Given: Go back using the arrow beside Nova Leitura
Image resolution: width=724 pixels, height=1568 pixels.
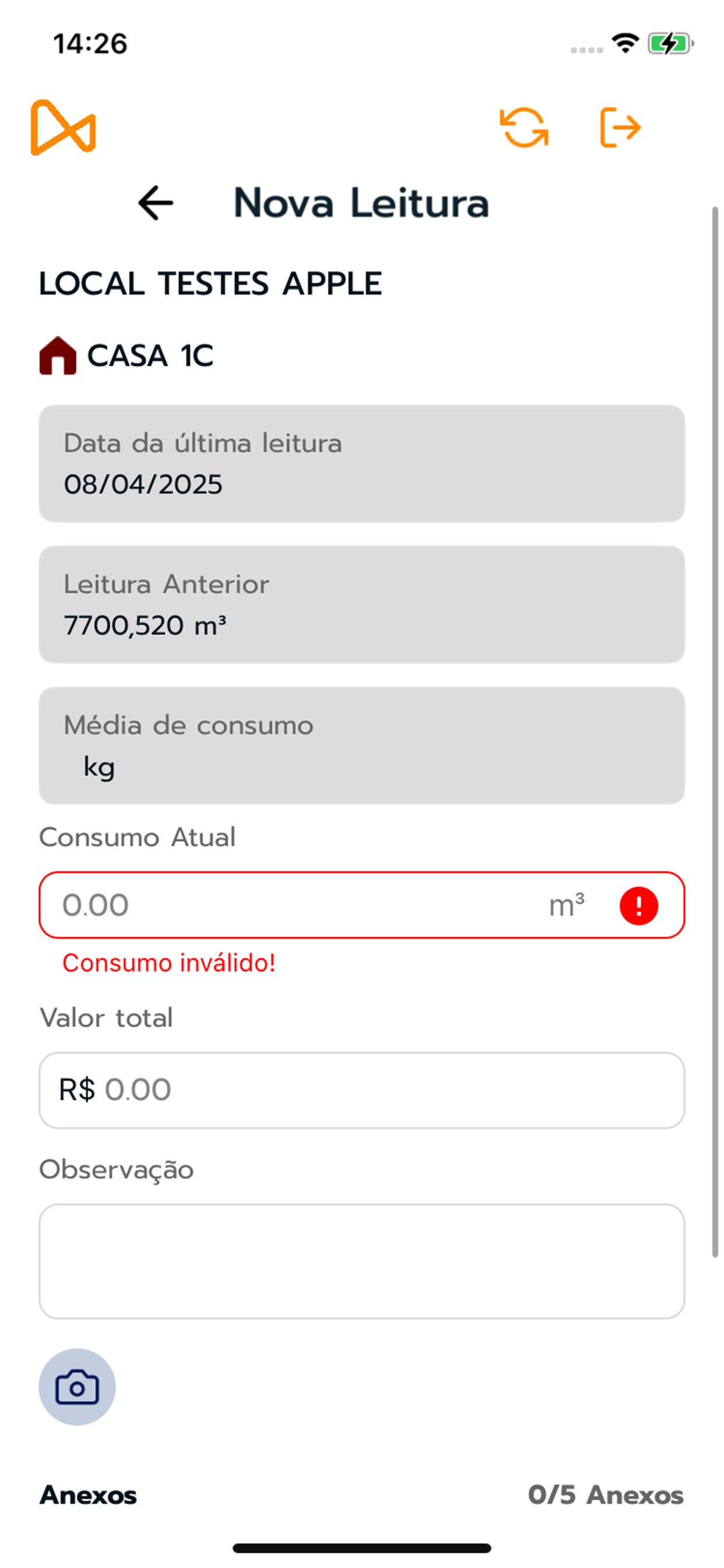Looking at the screenshot, I should click(x=156, y=202).
